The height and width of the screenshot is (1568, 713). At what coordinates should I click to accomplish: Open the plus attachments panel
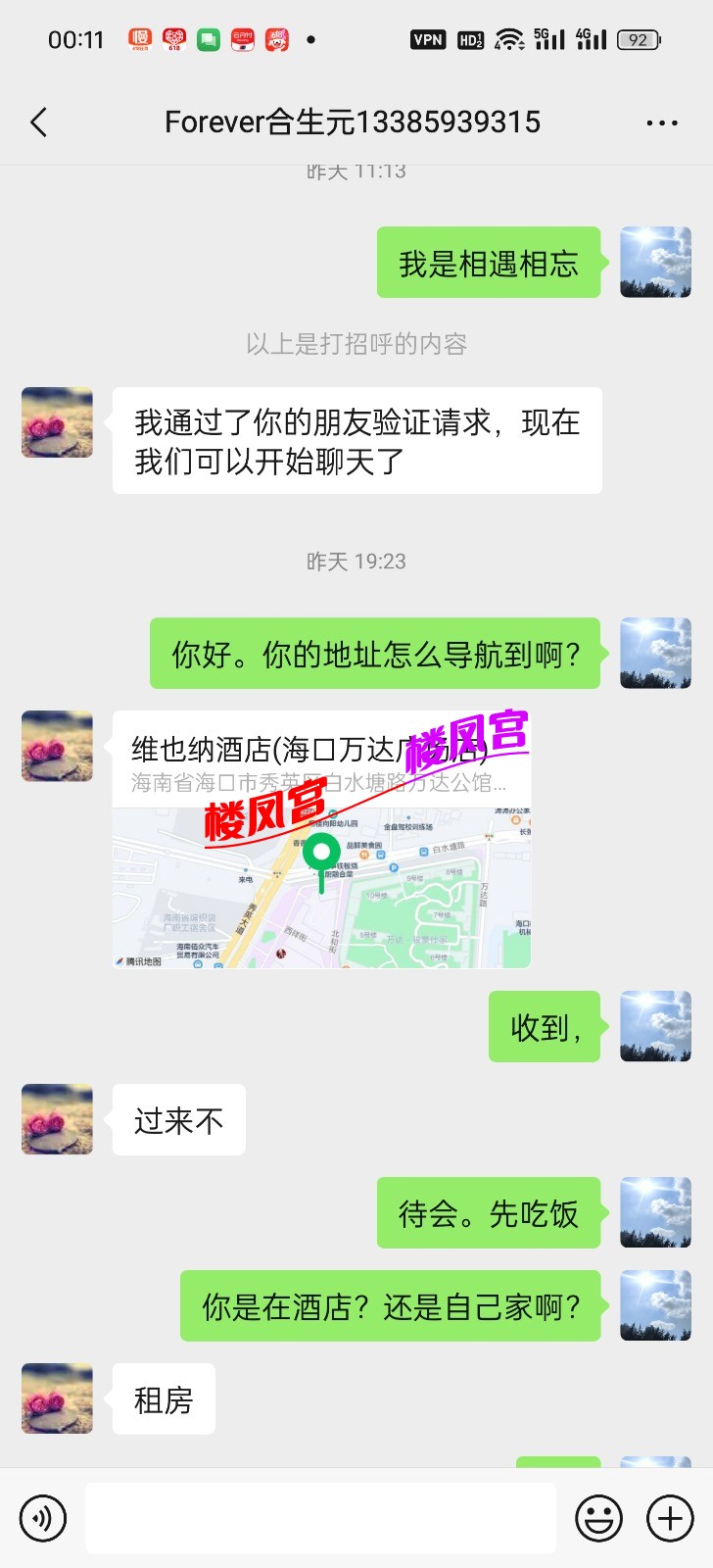(x=670, y=1518)
